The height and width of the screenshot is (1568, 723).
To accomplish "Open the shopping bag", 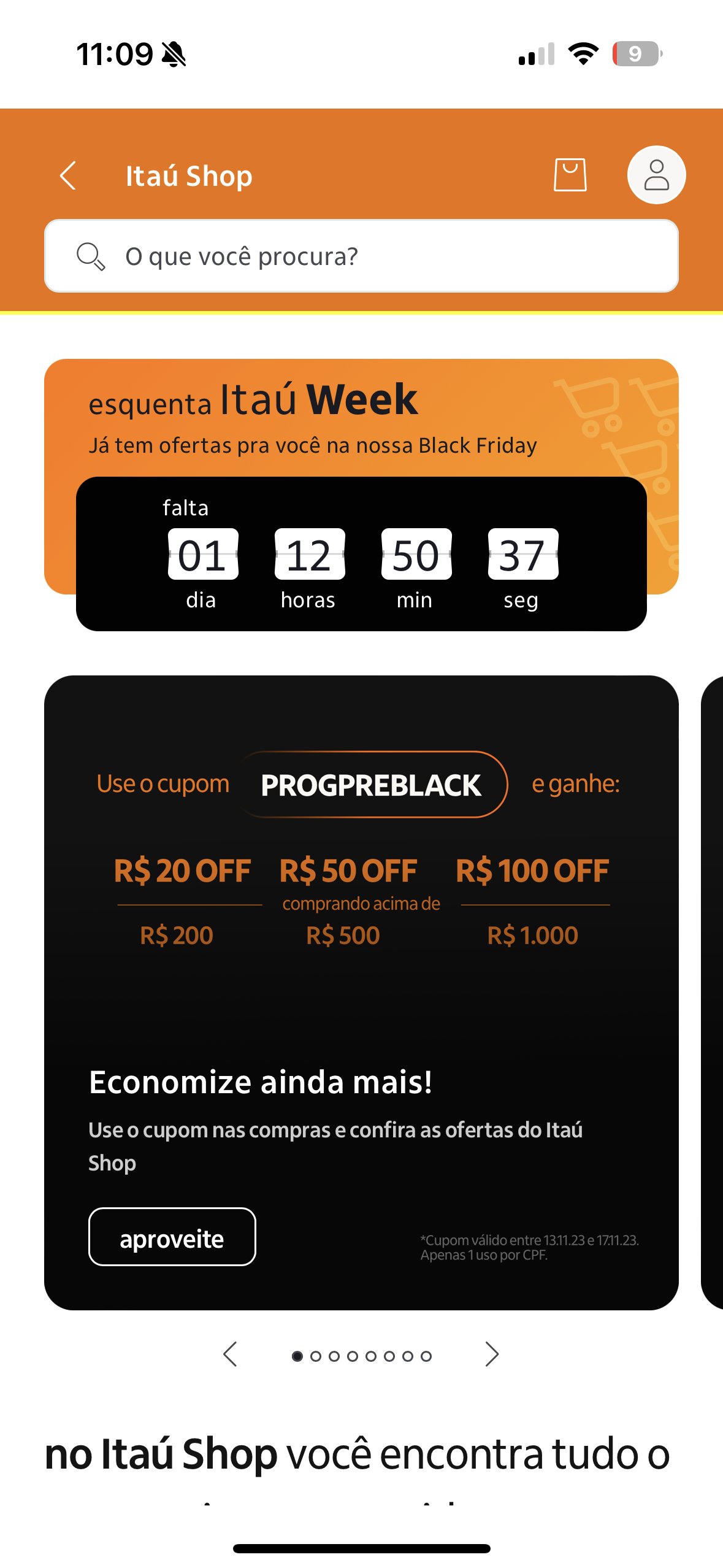I will 570,175.
